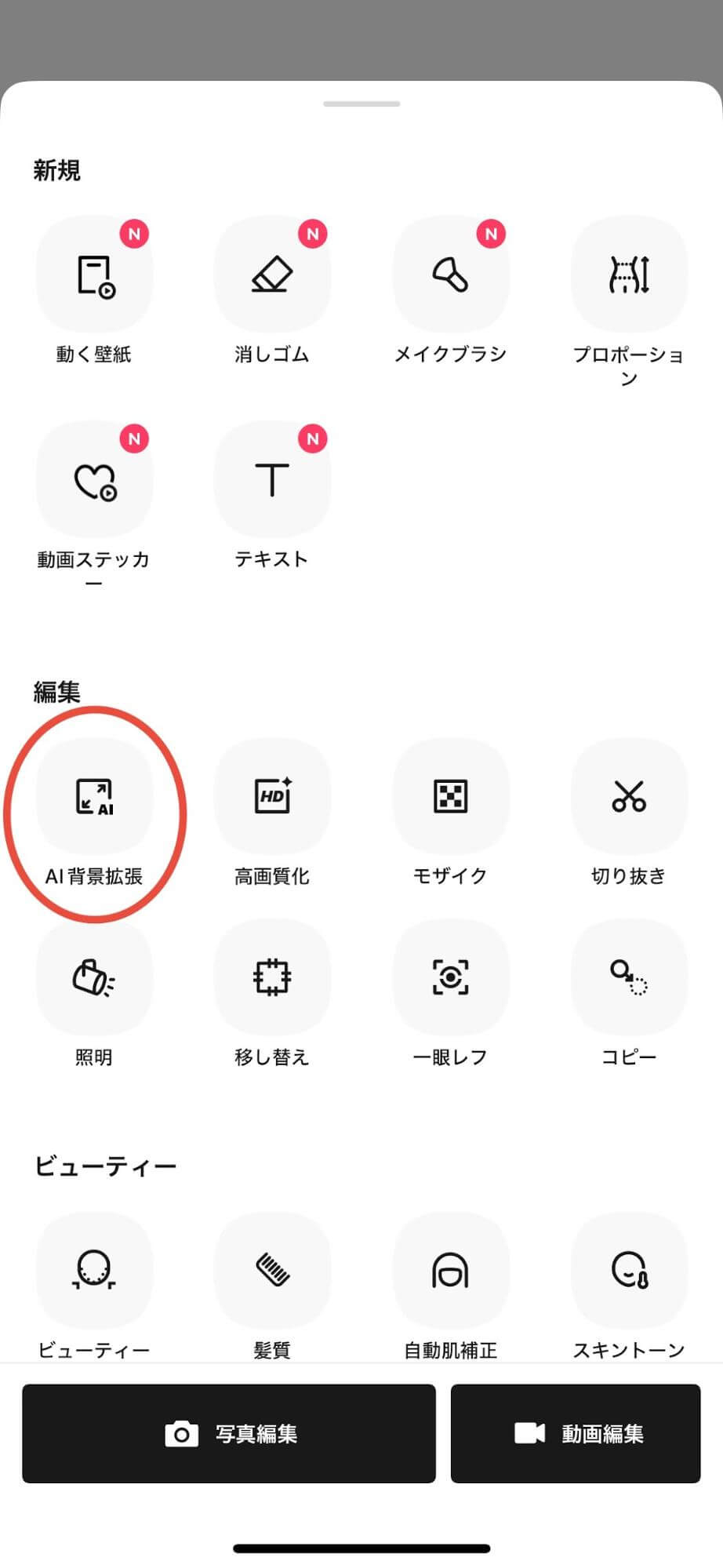
Task: Open the 移し替え tool
Action: pyautogui.click(x=272, y=978)
